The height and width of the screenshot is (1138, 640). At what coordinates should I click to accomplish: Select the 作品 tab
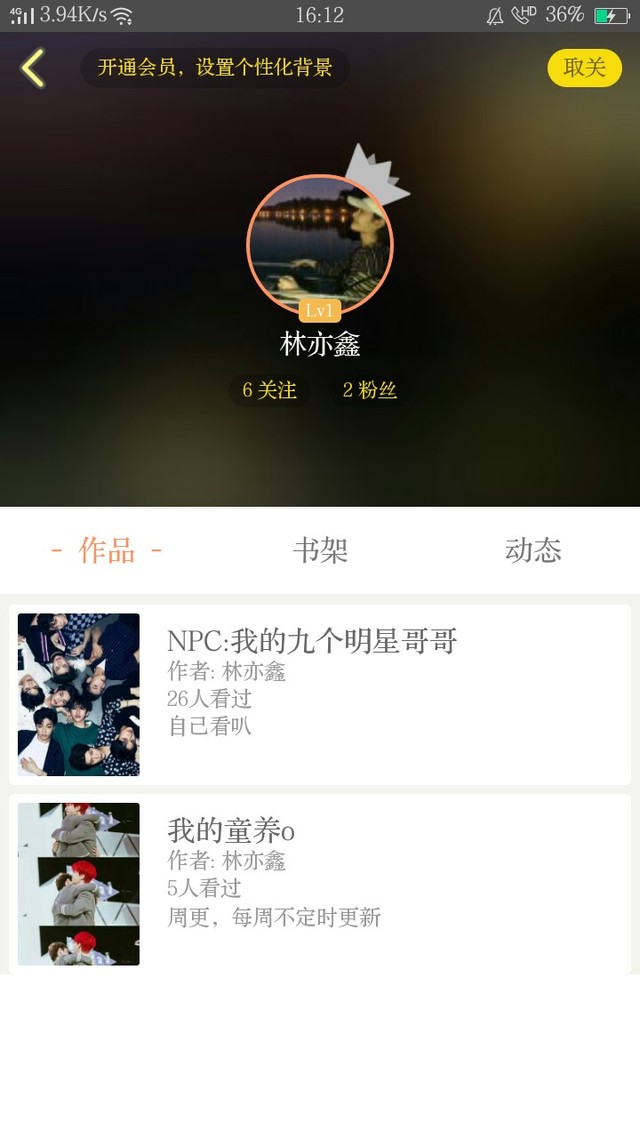coord(107,550)
